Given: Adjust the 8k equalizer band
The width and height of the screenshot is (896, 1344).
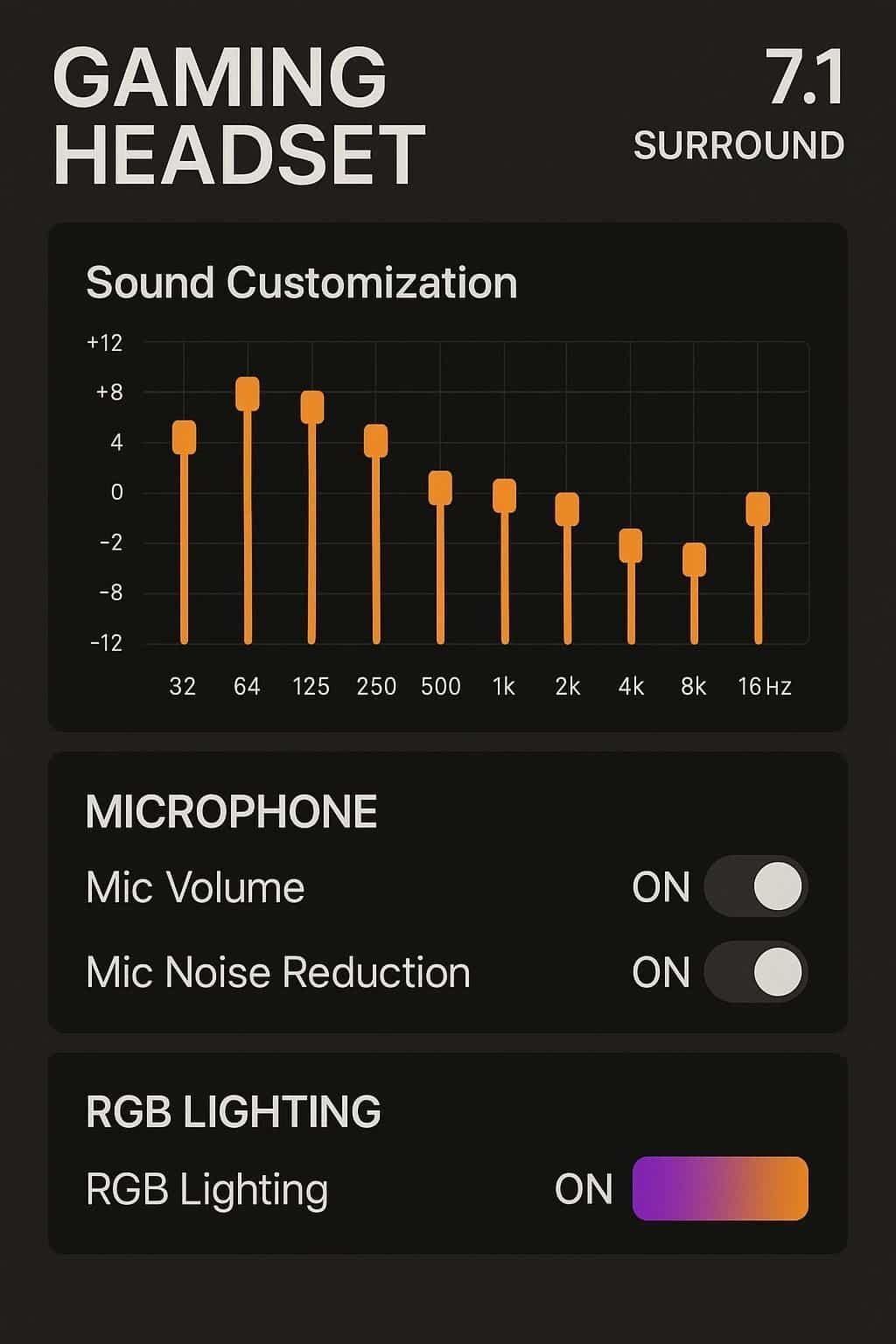Looking at the screenshot, I should 695,560.
